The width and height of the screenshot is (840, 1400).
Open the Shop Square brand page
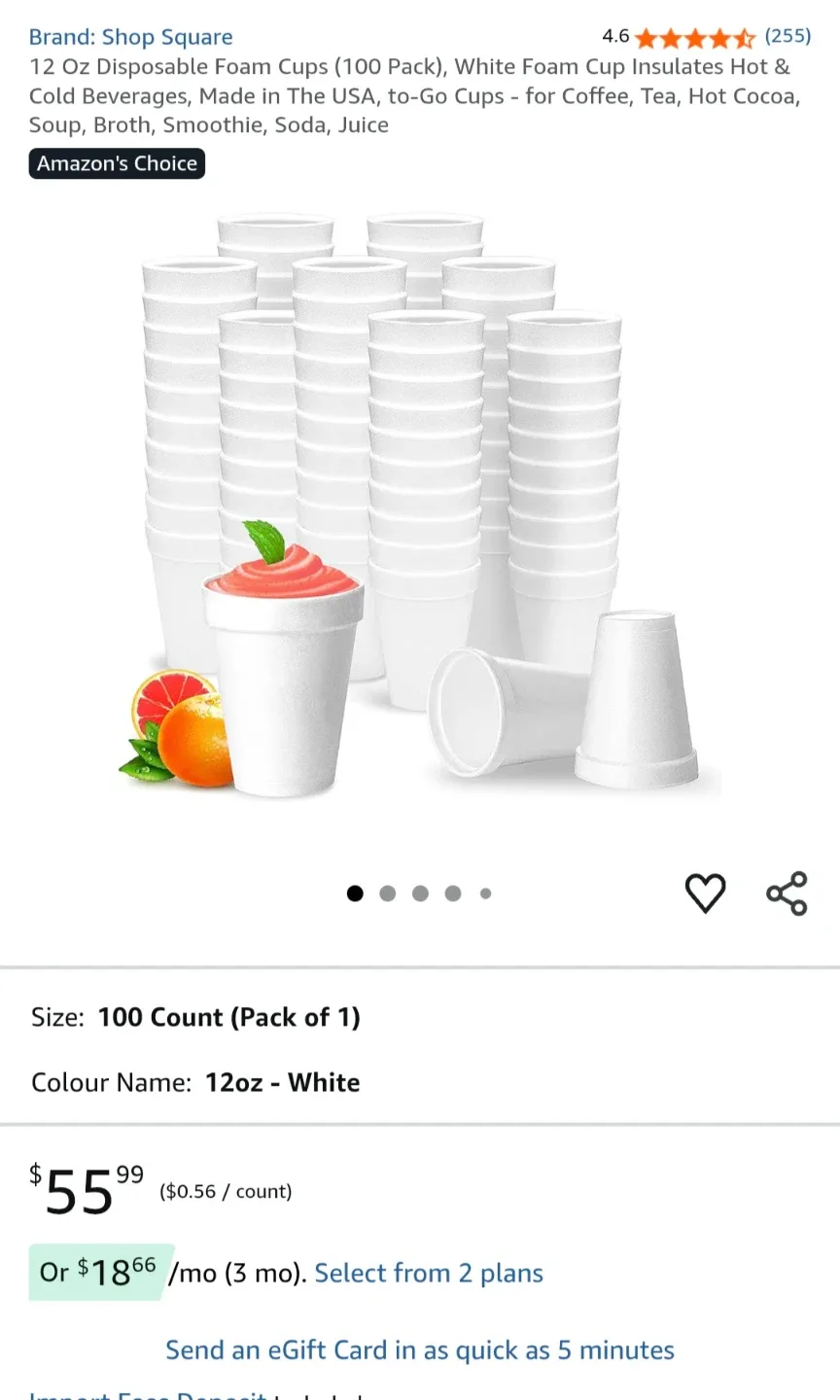[130, 36]
